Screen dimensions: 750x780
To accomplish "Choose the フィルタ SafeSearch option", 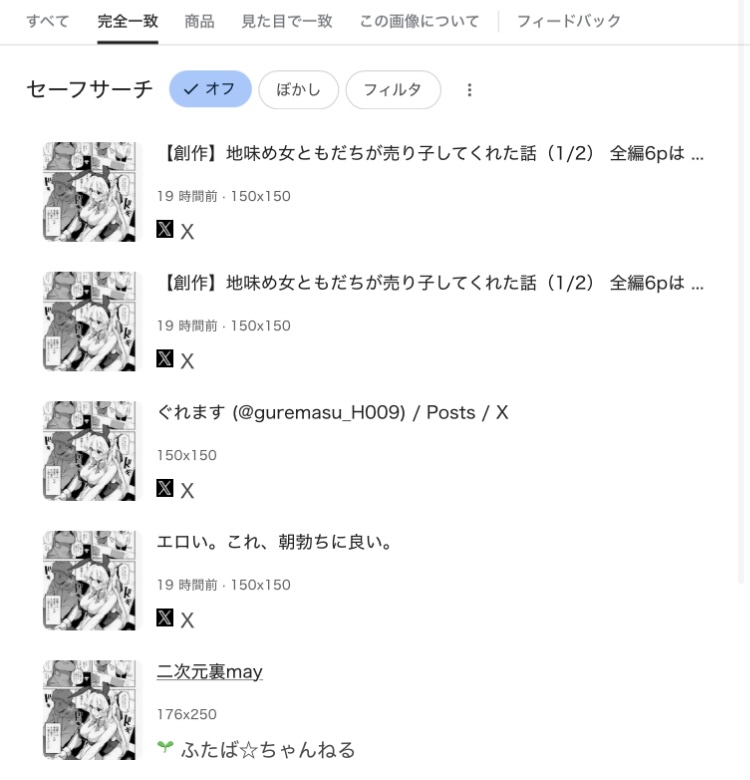I will coord(392,89).
